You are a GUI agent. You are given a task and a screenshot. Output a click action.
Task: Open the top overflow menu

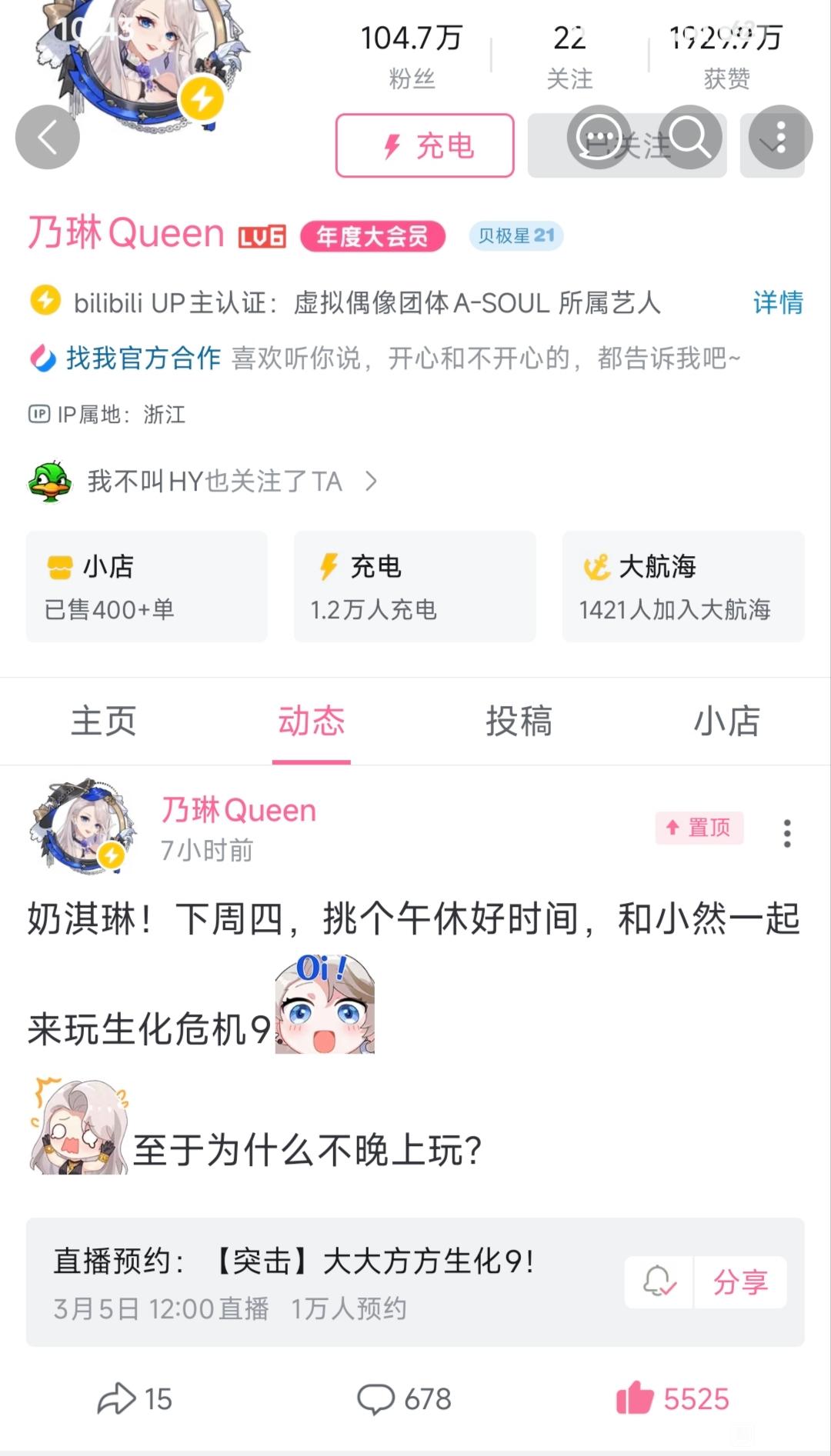780,138
